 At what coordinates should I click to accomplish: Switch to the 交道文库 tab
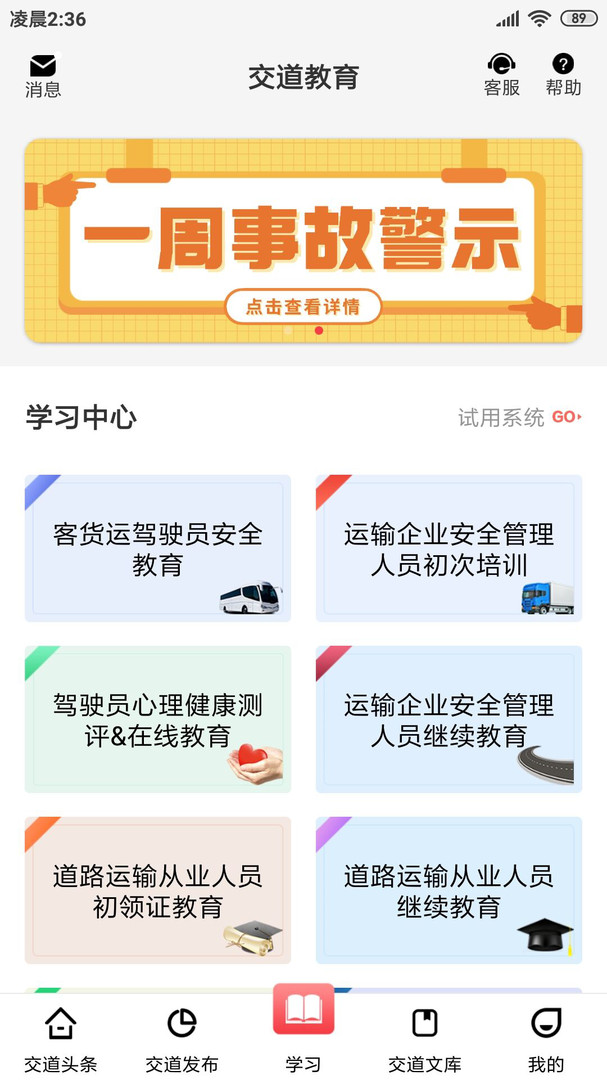point(425,1038)
